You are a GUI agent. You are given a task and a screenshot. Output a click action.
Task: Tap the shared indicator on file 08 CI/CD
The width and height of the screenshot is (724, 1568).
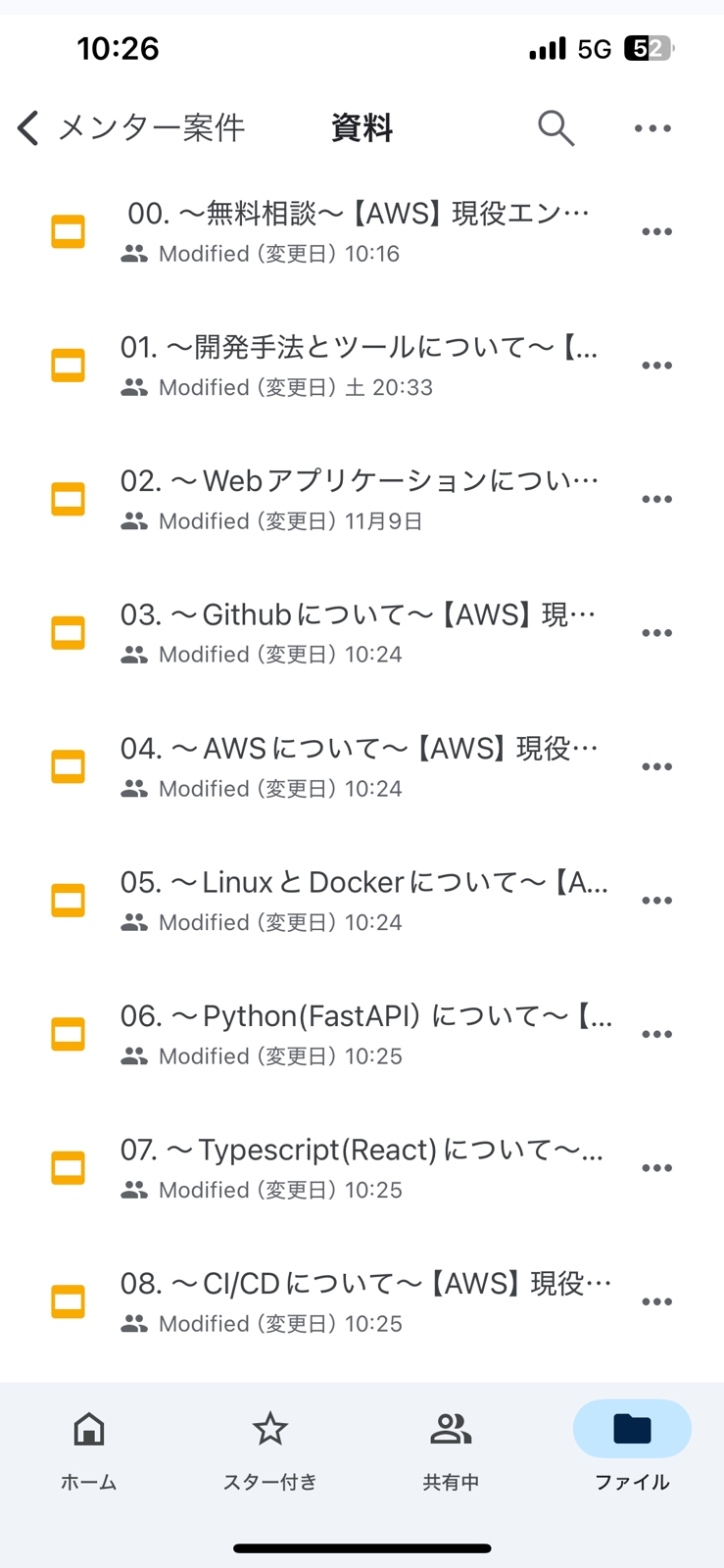click(134, 1323)
